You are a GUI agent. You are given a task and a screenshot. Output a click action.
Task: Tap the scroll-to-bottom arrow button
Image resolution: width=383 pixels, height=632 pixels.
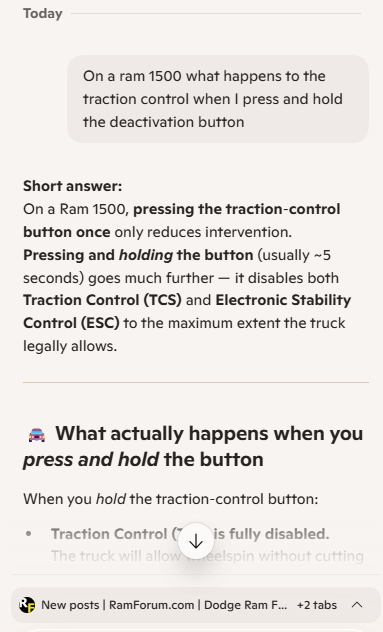click(x=196, y=541)
